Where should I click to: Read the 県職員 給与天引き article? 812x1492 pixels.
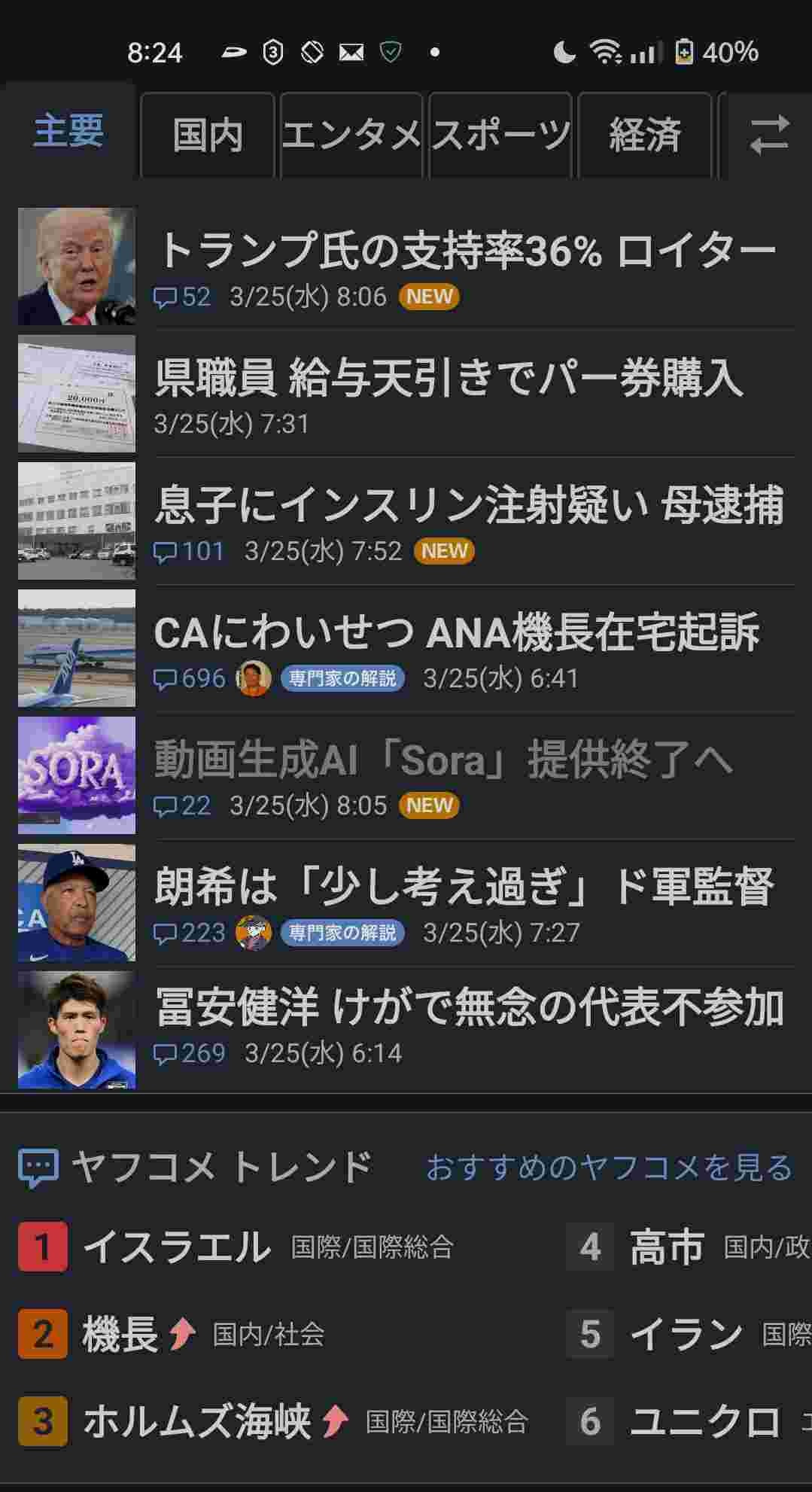449,378
